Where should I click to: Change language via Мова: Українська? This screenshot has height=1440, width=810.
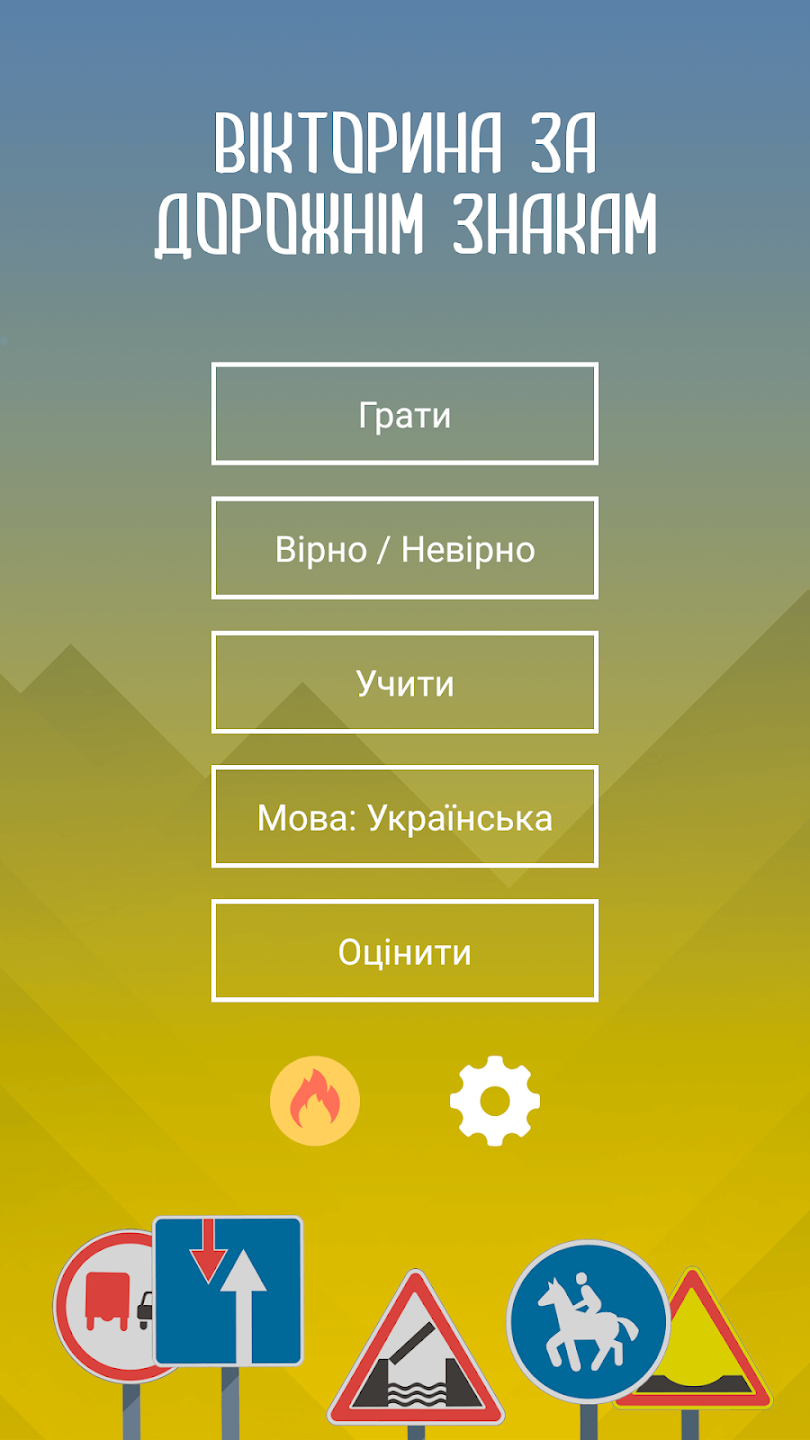(x=404, y=817)
